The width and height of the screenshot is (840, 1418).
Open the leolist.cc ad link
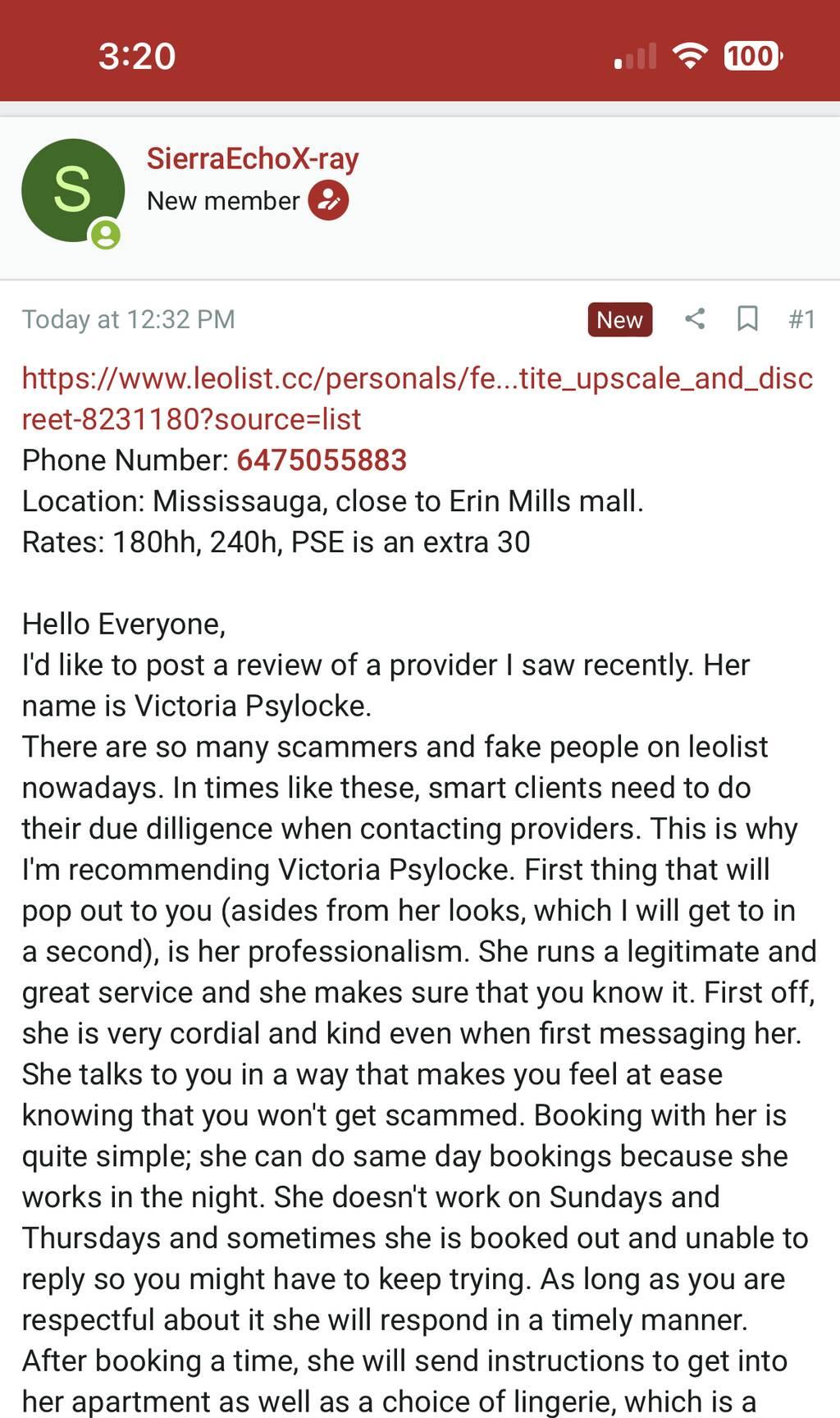[417, 398]
